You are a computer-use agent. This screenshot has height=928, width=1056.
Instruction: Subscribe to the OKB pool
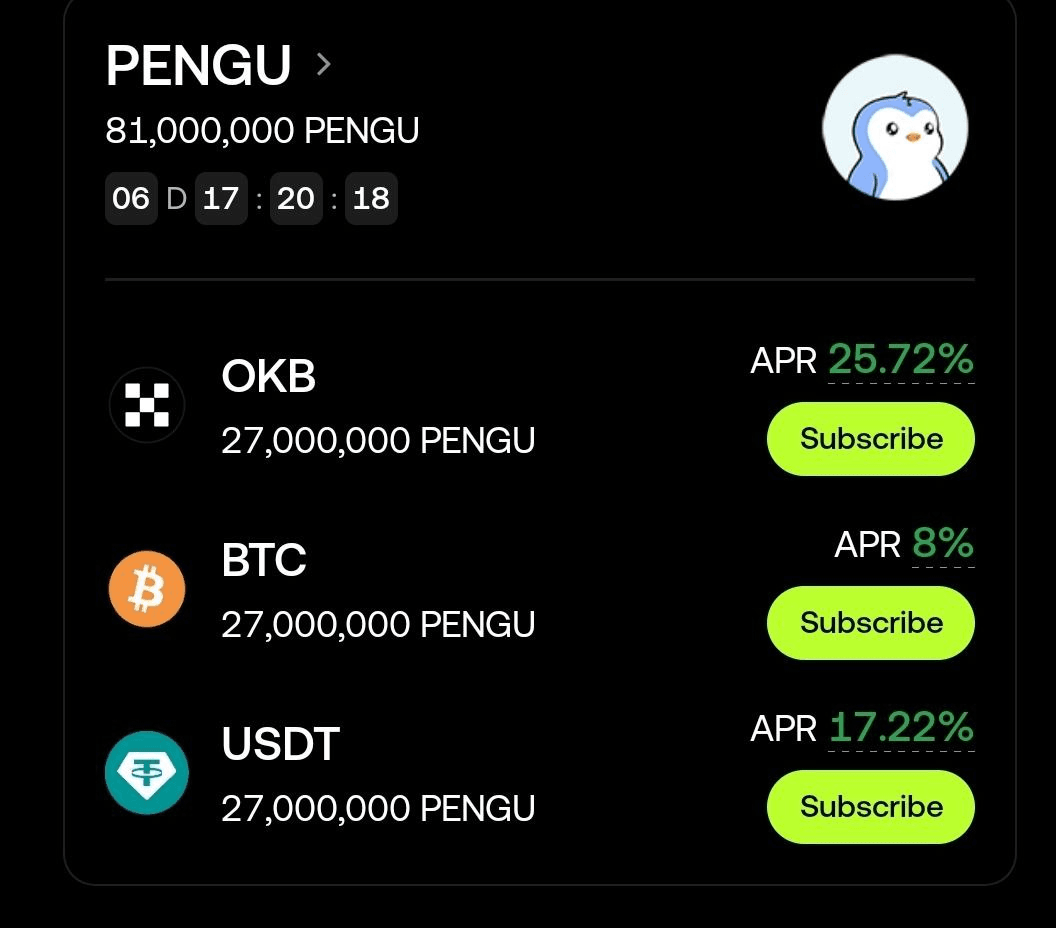[x=870, y=439]
